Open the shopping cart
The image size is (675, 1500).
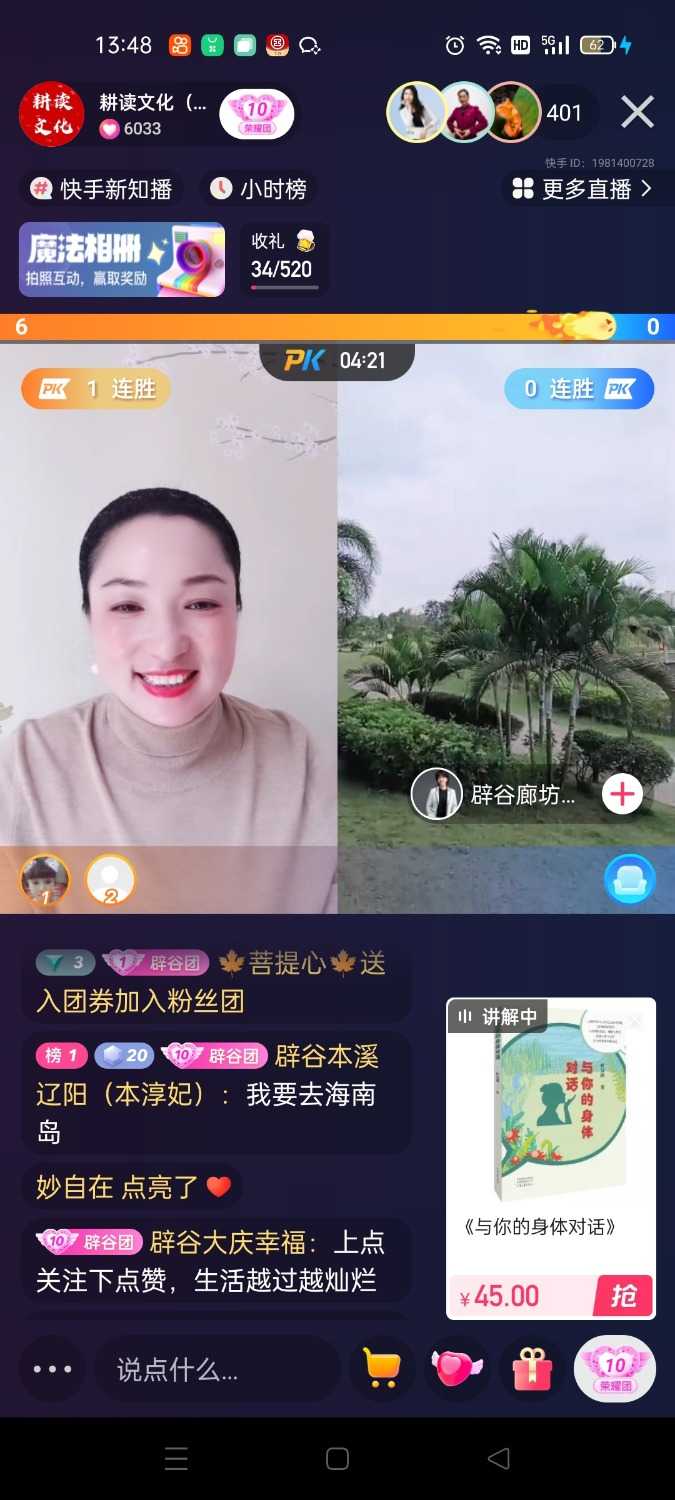tap(382, 1369)
